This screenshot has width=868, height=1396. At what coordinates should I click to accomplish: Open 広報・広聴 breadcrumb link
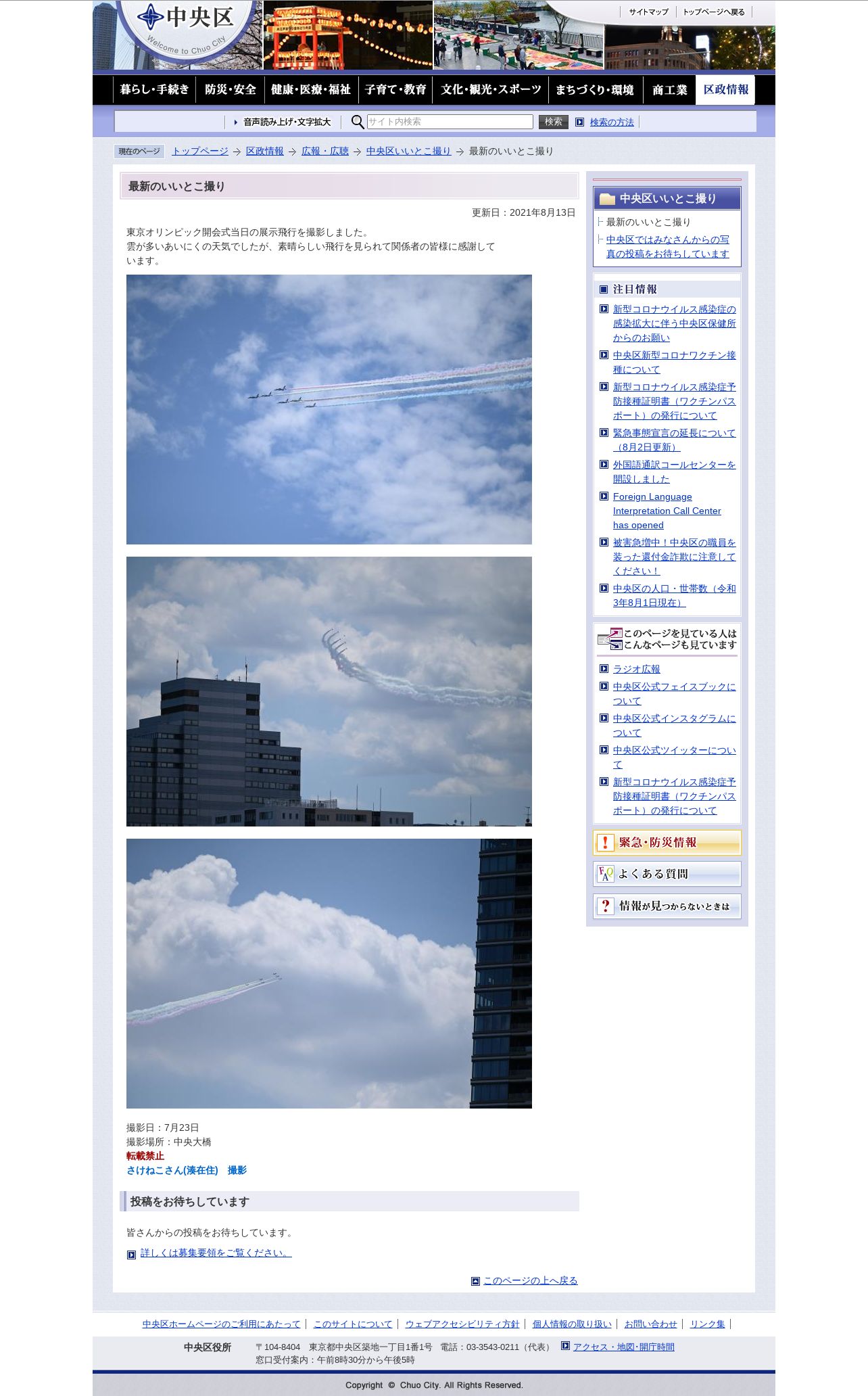325,152
